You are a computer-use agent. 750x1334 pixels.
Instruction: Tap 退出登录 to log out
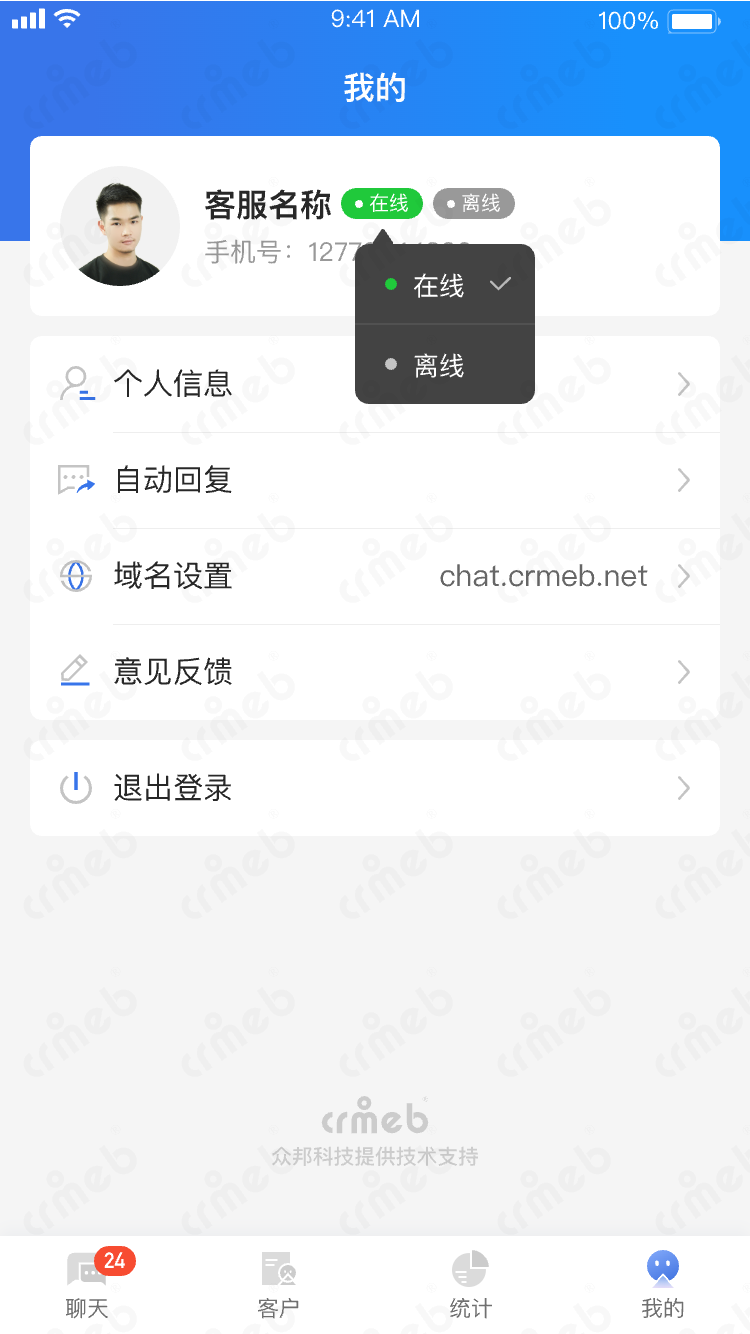tap(375, 788)
